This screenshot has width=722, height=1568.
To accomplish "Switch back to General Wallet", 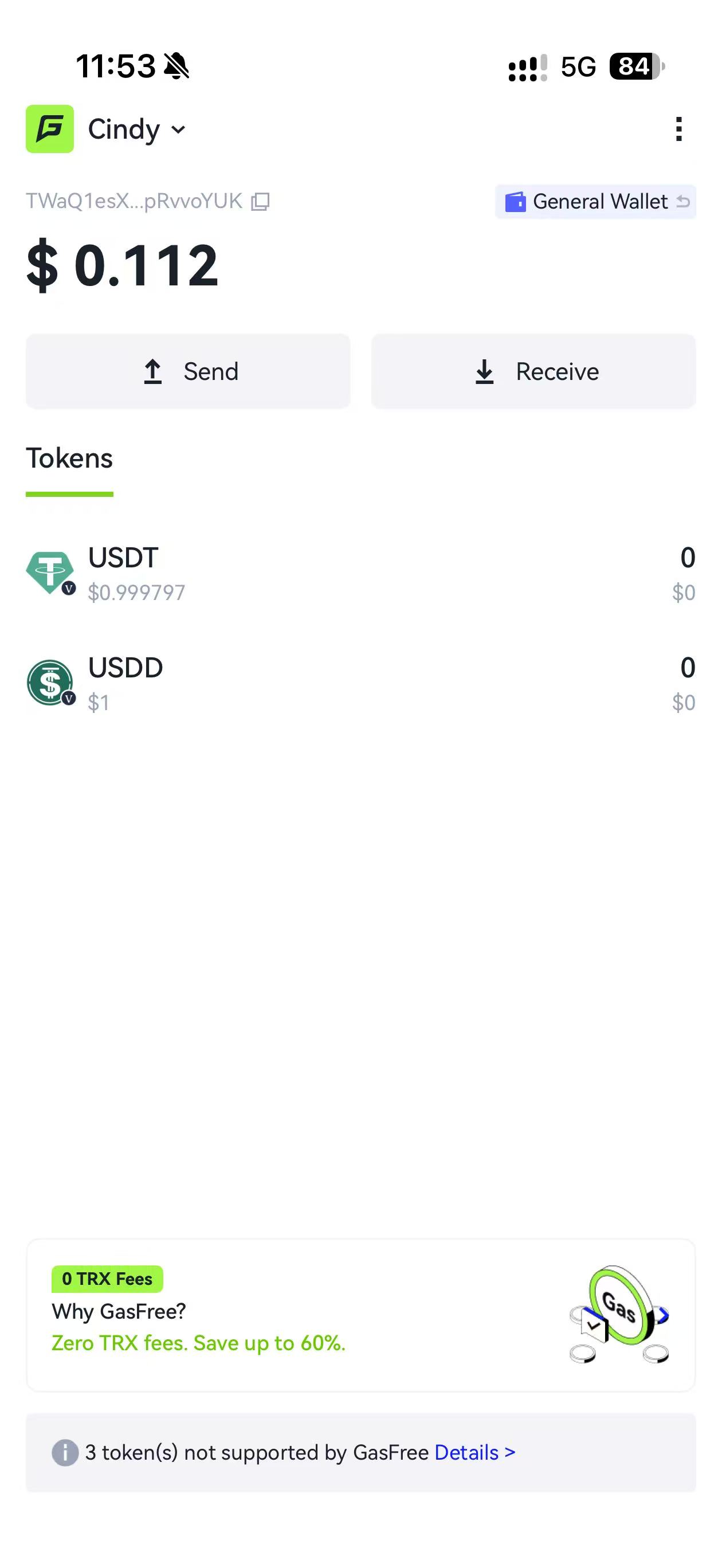I will pos(595,202).
